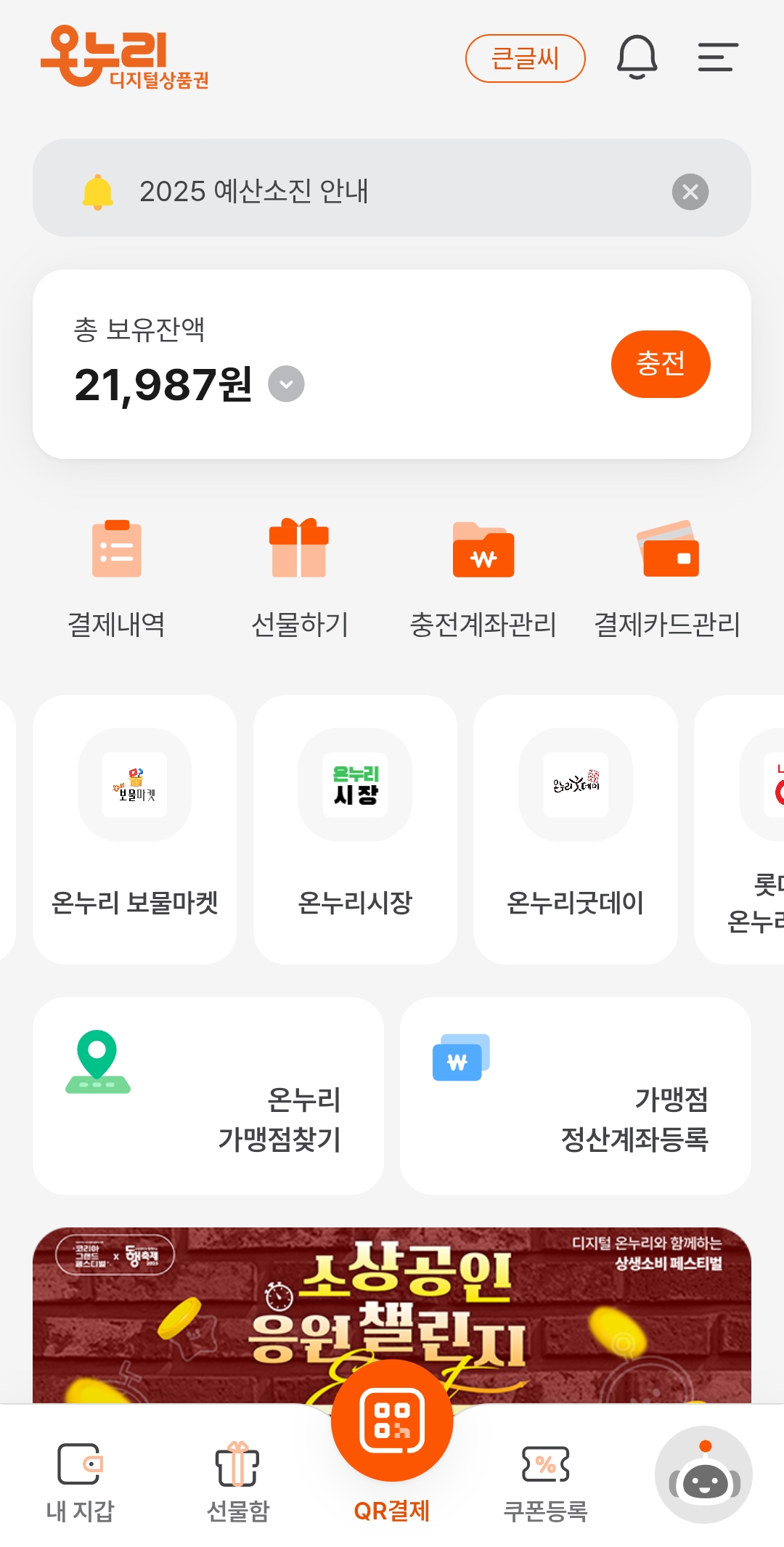Tap the 충전 recharge button
Viewport: 784px width, 1547px height.
pos(661,364)
